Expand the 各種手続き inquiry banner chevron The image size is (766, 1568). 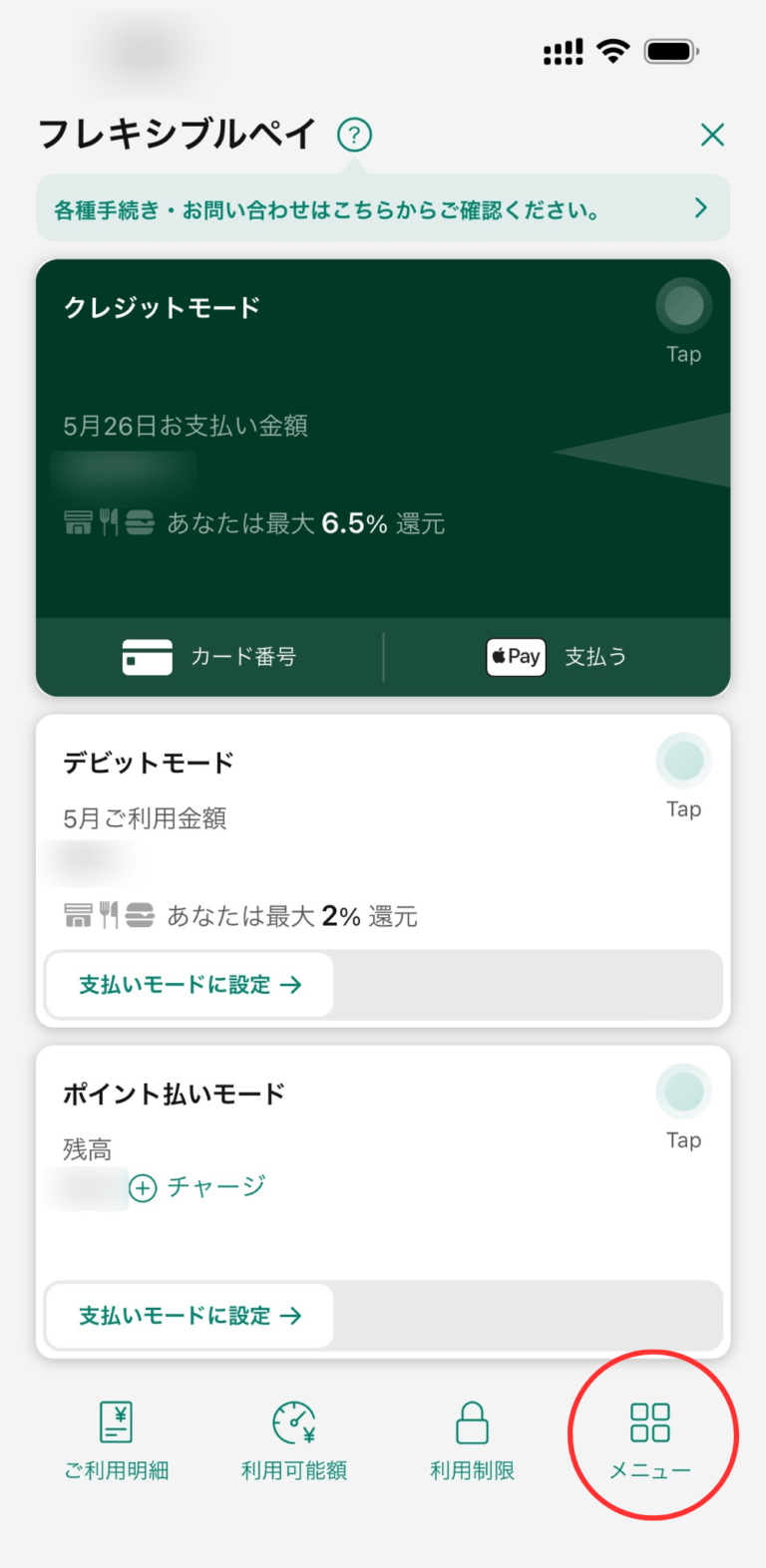point(701,207)
